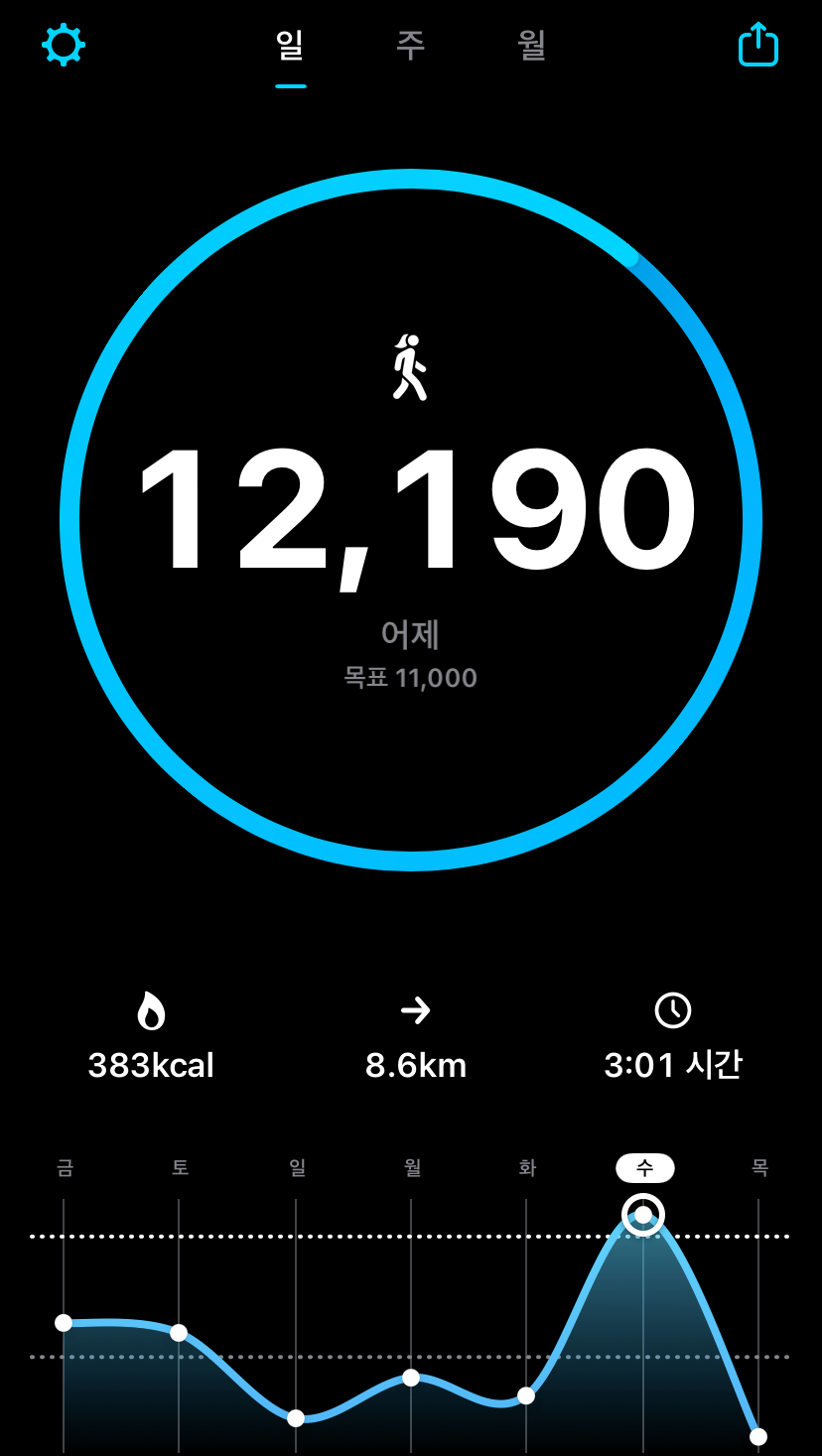The image size is (822, 1456).
Task: Select 목 day point on the chart
Action: point(758,1436)
